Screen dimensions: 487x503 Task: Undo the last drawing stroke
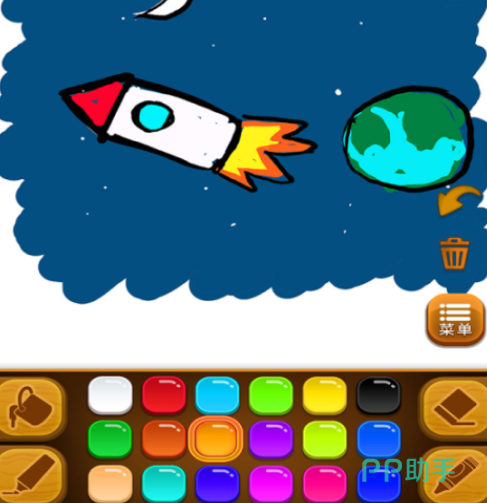pyautogui.click(x=459, y=200)
